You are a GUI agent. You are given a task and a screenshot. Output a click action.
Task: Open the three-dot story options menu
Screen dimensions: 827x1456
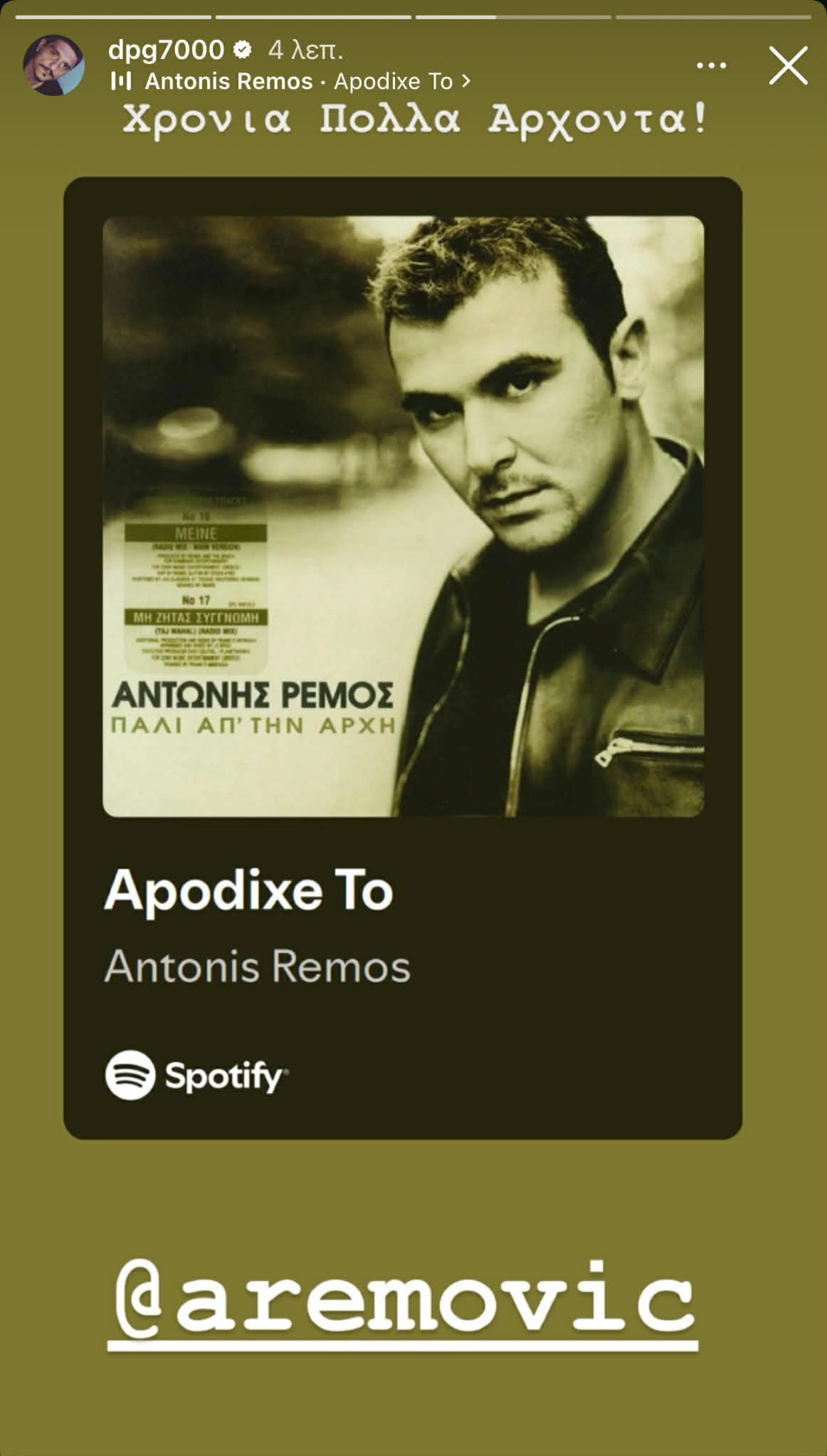tap(711, 65)
